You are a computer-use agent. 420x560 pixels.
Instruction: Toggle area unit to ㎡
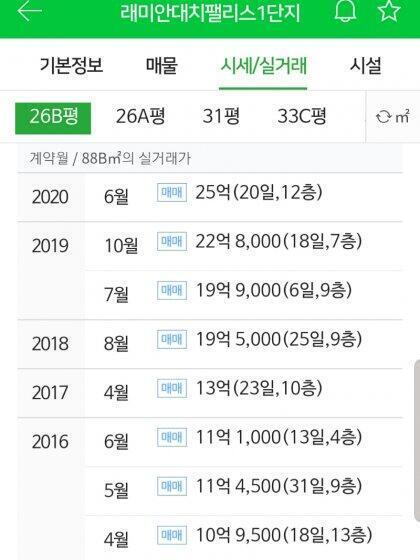point(393,116)
